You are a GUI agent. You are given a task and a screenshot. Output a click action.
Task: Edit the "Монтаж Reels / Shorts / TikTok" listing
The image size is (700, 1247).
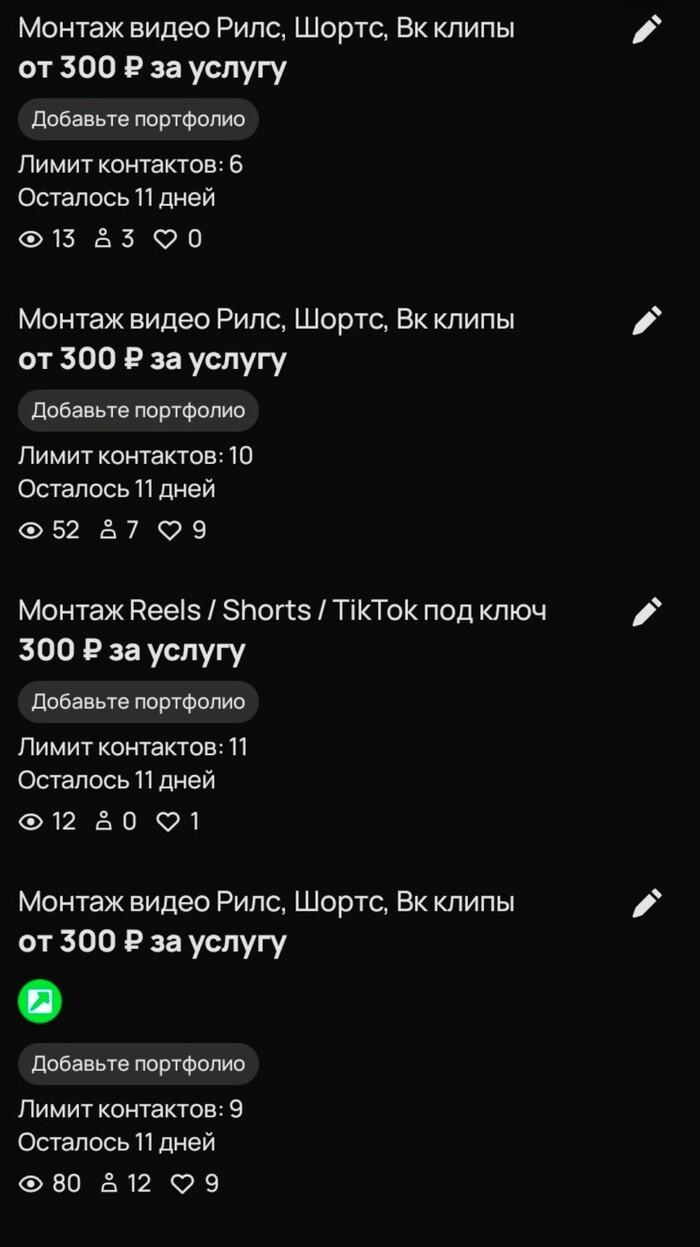click(x=647, y=611)
